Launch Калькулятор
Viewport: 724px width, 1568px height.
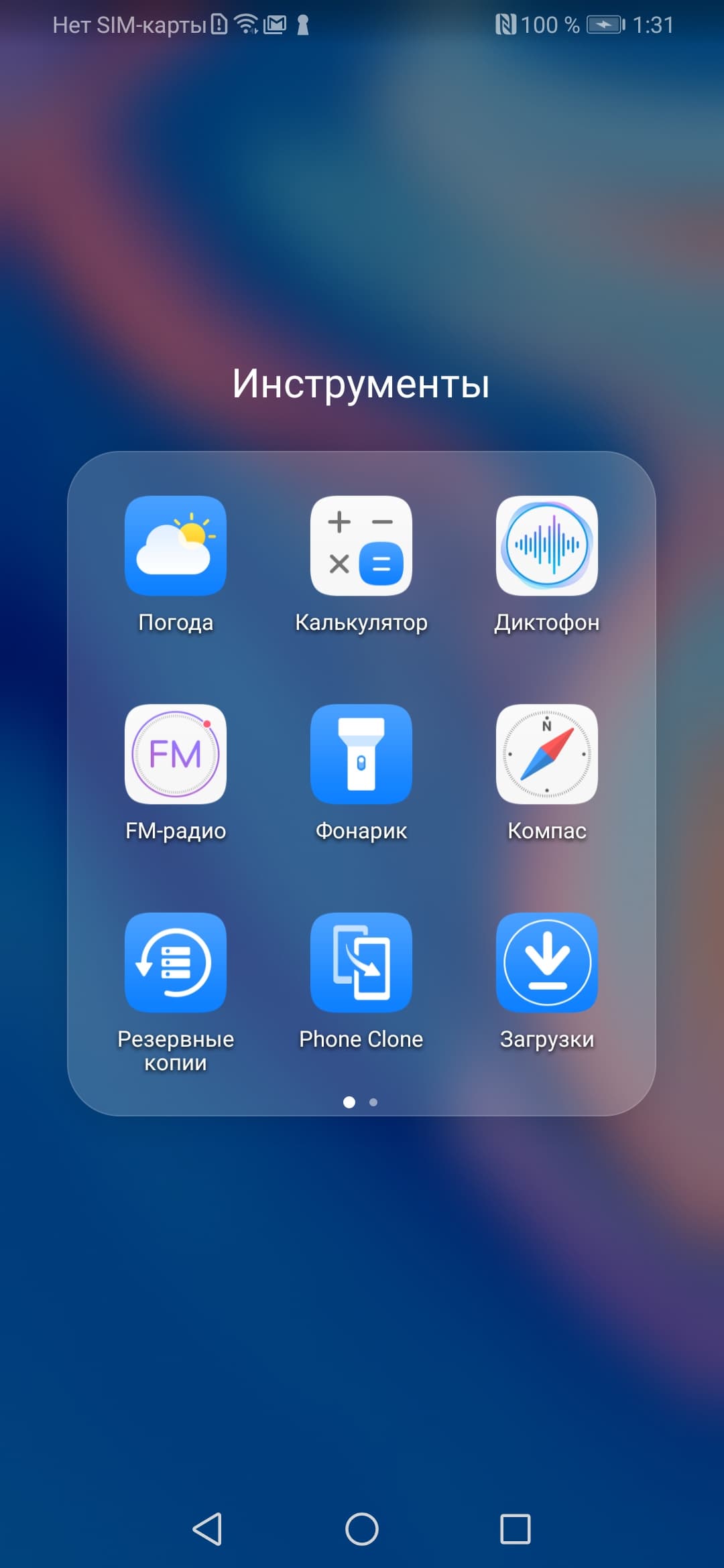point(361,546)
